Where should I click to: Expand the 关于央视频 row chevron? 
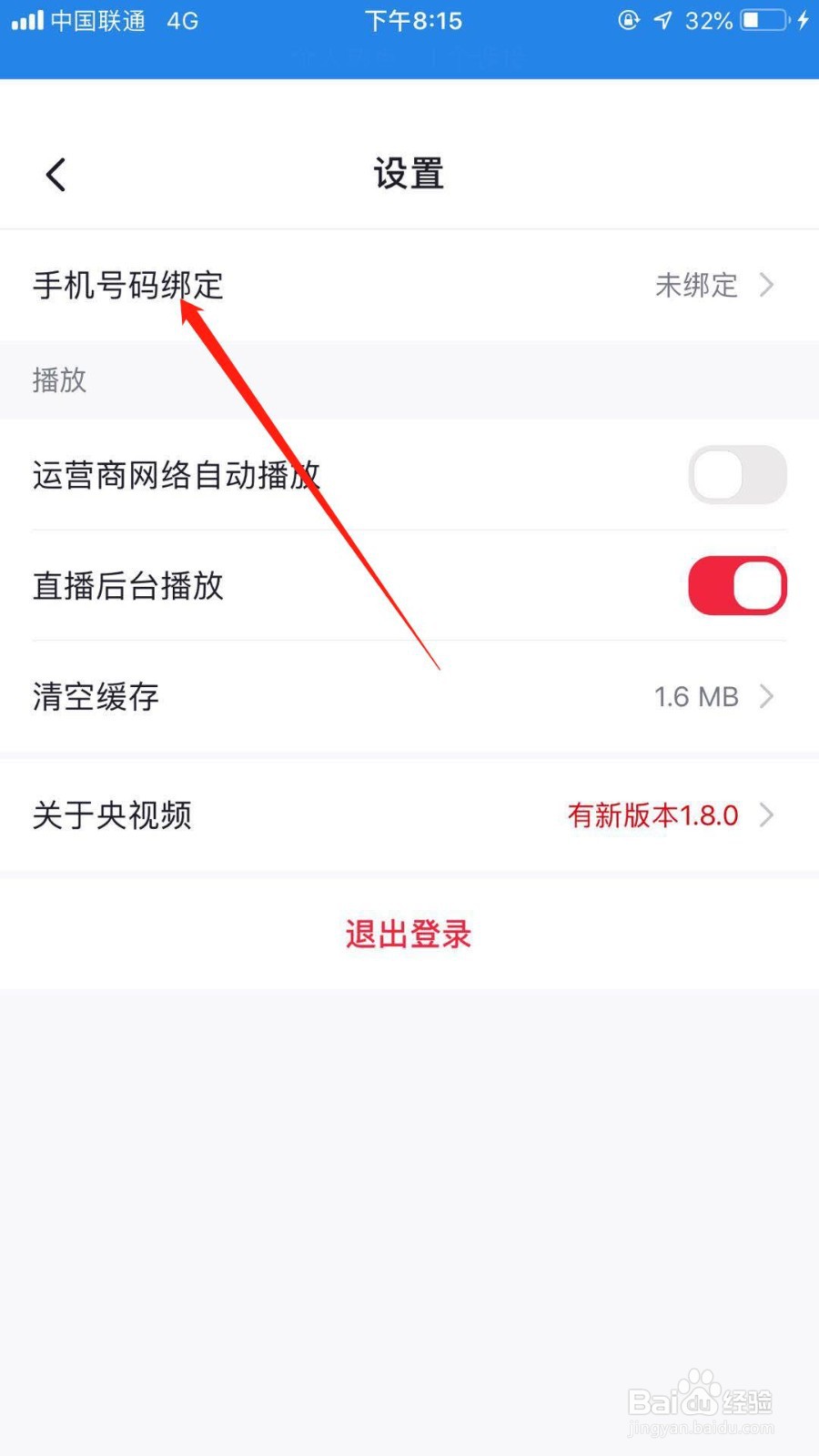(769, 815)
